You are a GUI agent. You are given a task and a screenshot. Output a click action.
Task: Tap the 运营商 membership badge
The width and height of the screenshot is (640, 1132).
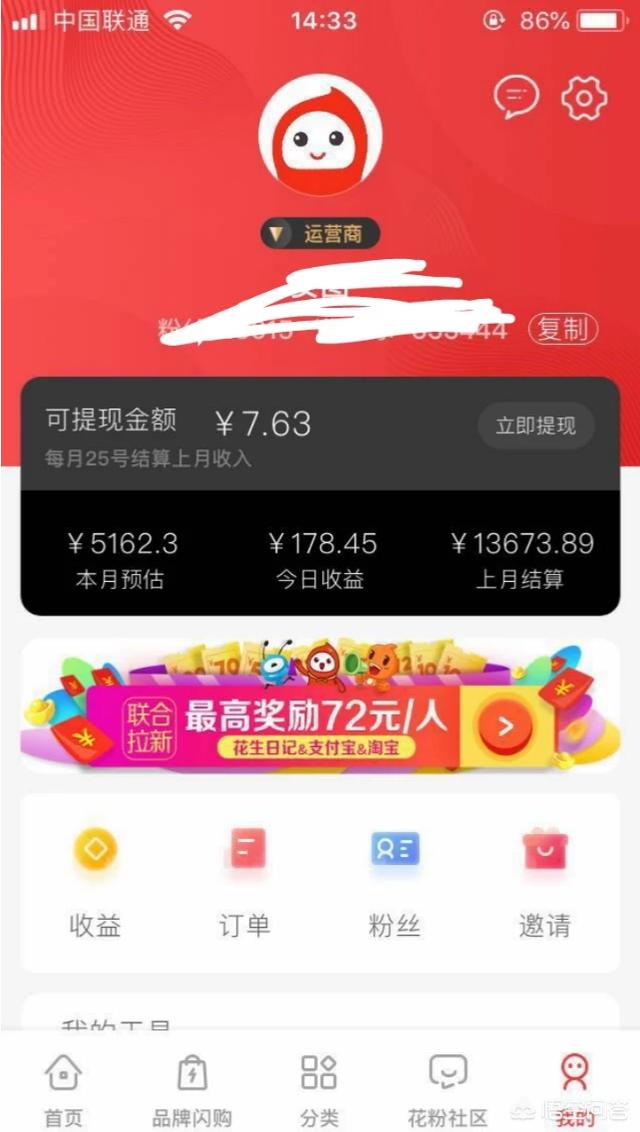(x=320, y=235)
